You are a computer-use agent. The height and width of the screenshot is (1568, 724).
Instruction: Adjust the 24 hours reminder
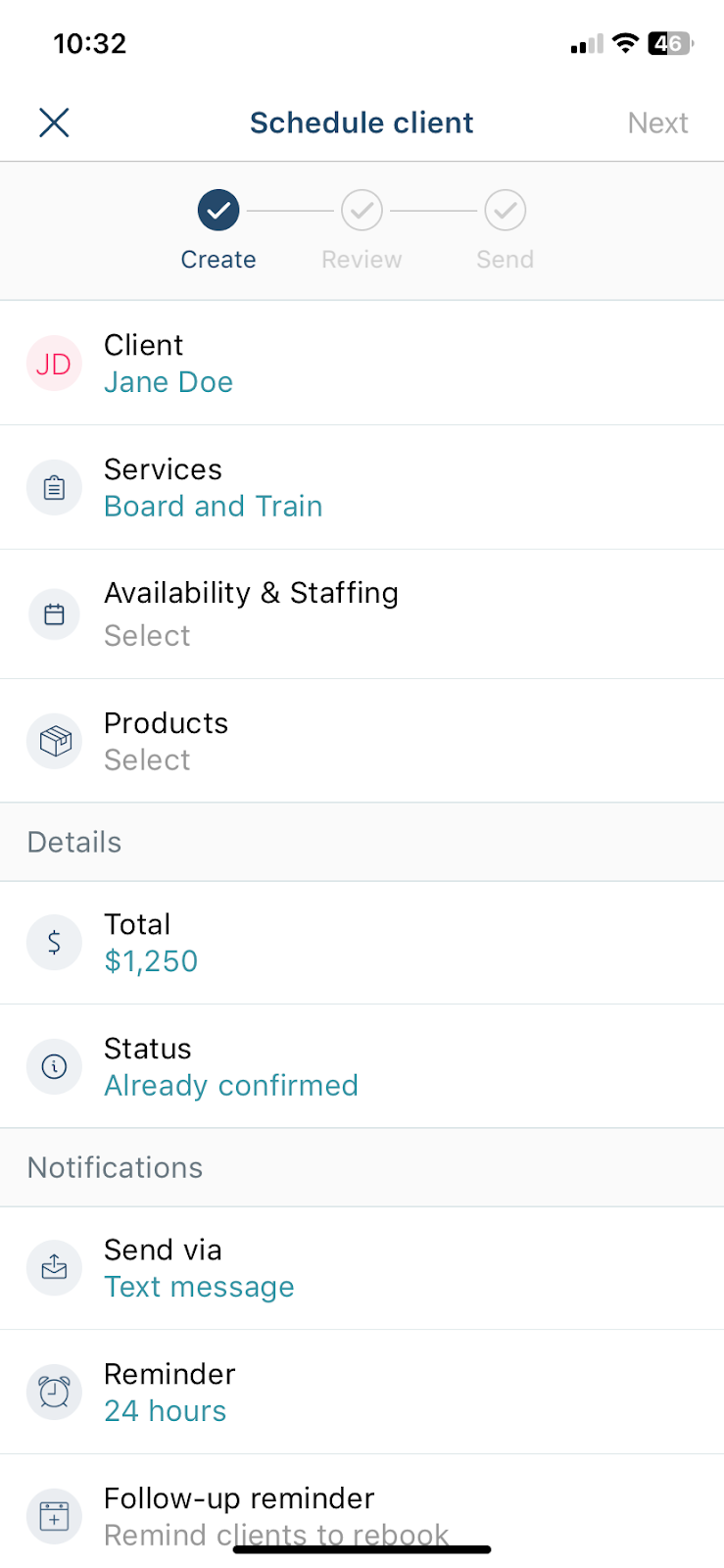pyautogui.click(x=362, y=1392)
